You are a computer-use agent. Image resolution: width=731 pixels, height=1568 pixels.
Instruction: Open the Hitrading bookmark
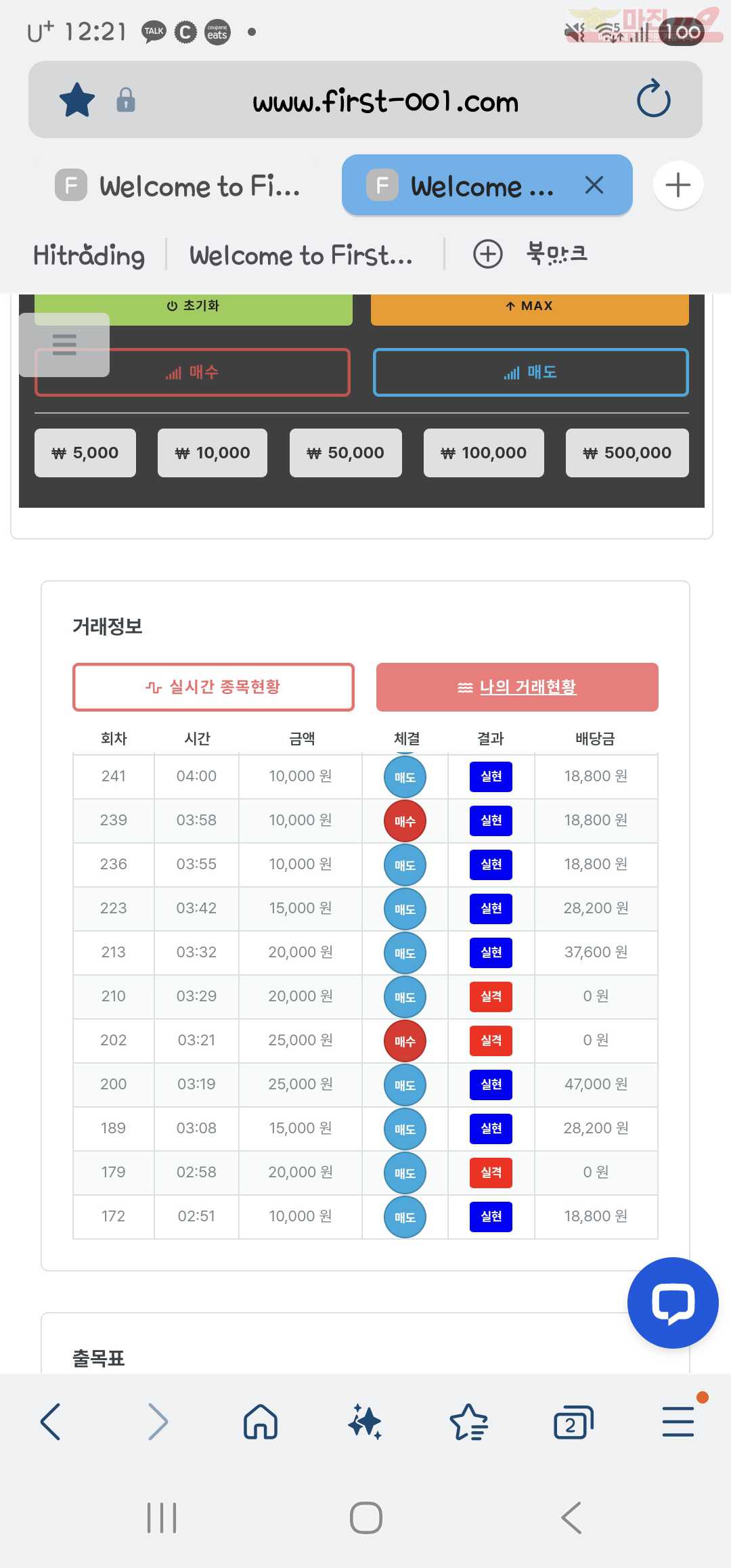[89, 255]
